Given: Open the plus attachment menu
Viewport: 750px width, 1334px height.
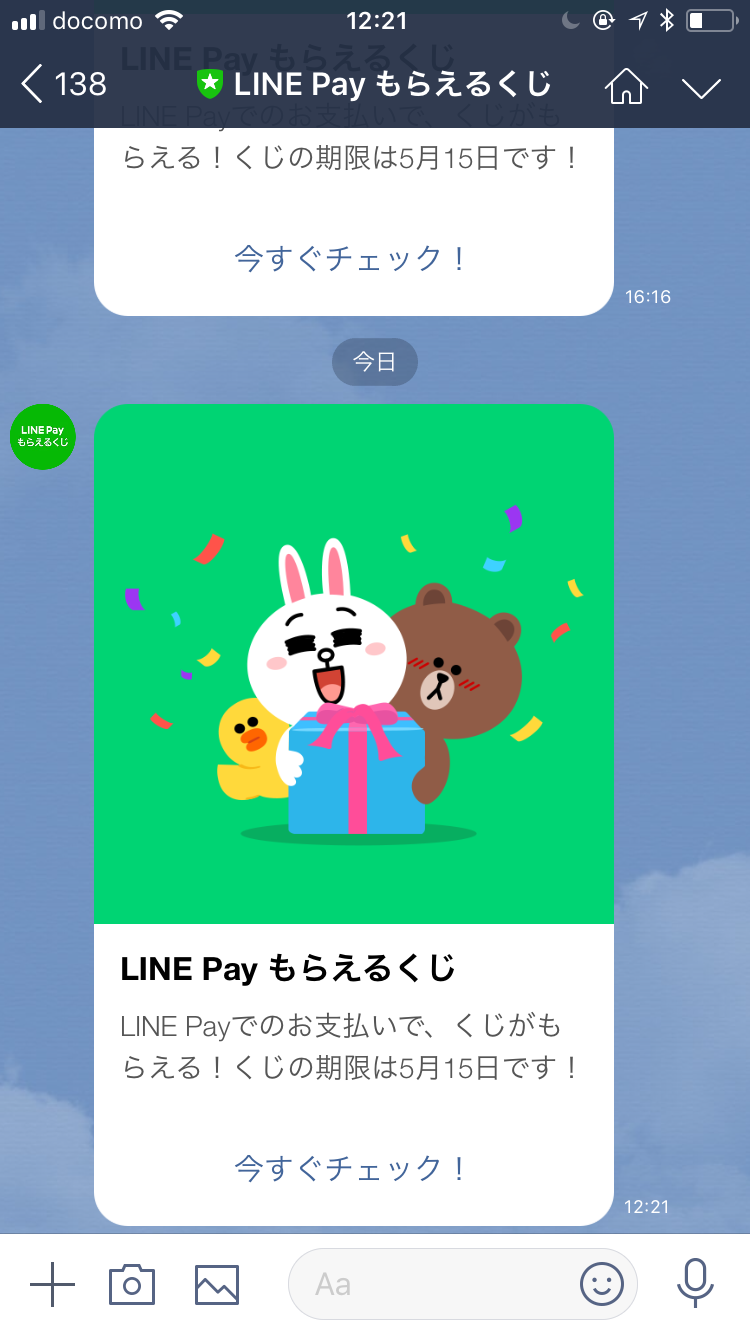Looking at the screenshot, I should click(x=52, y=1284).
